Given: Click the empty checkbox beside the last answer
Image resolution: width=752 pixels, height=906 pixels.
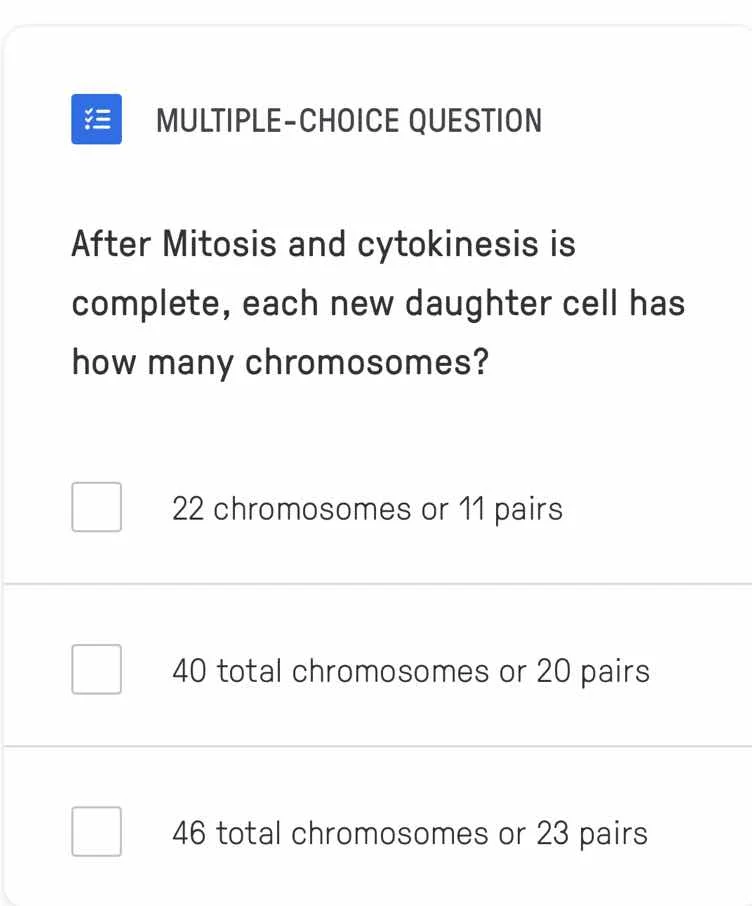Looking at the screenshot, I should point(96,832).
